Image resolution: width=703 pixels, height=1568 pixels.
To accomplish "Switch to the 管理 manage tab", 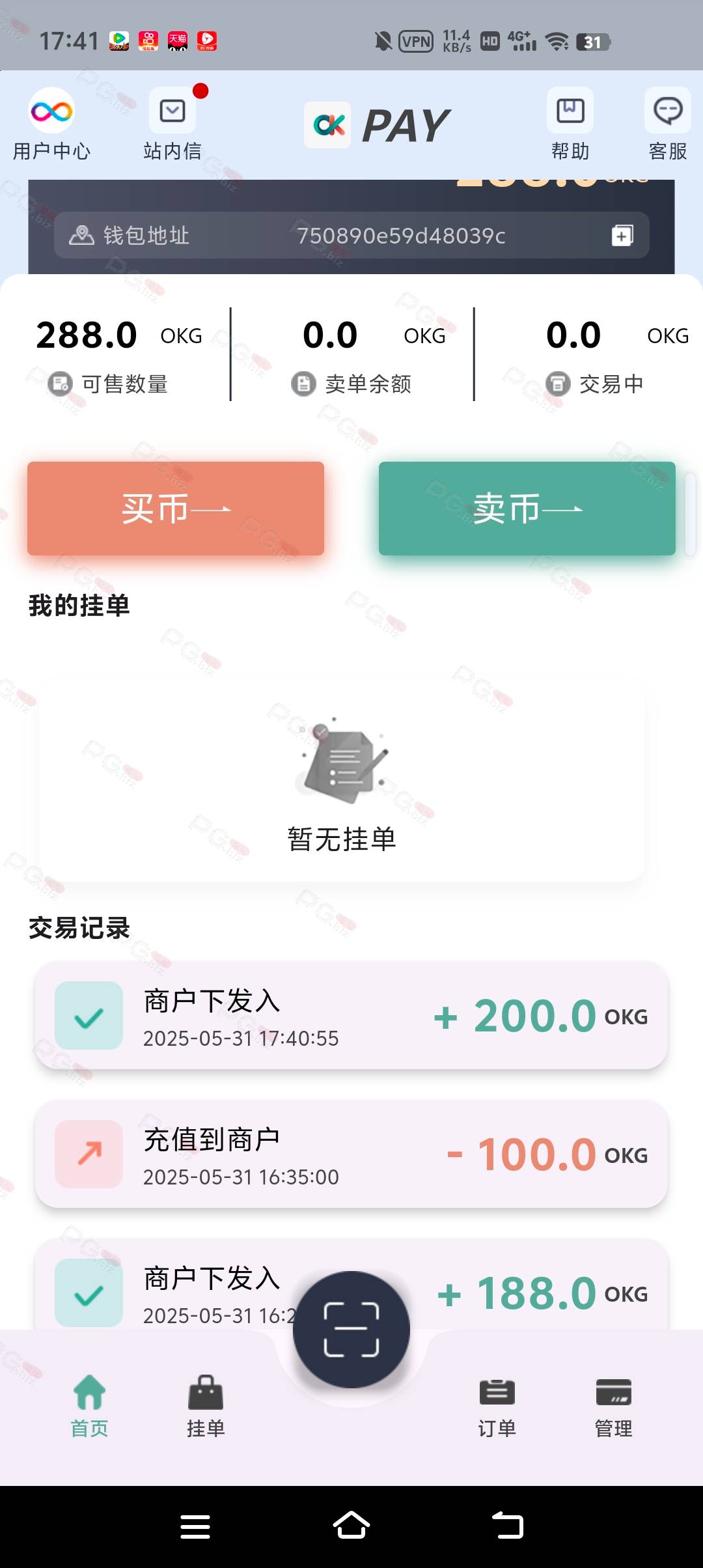I will (614, 1407).
